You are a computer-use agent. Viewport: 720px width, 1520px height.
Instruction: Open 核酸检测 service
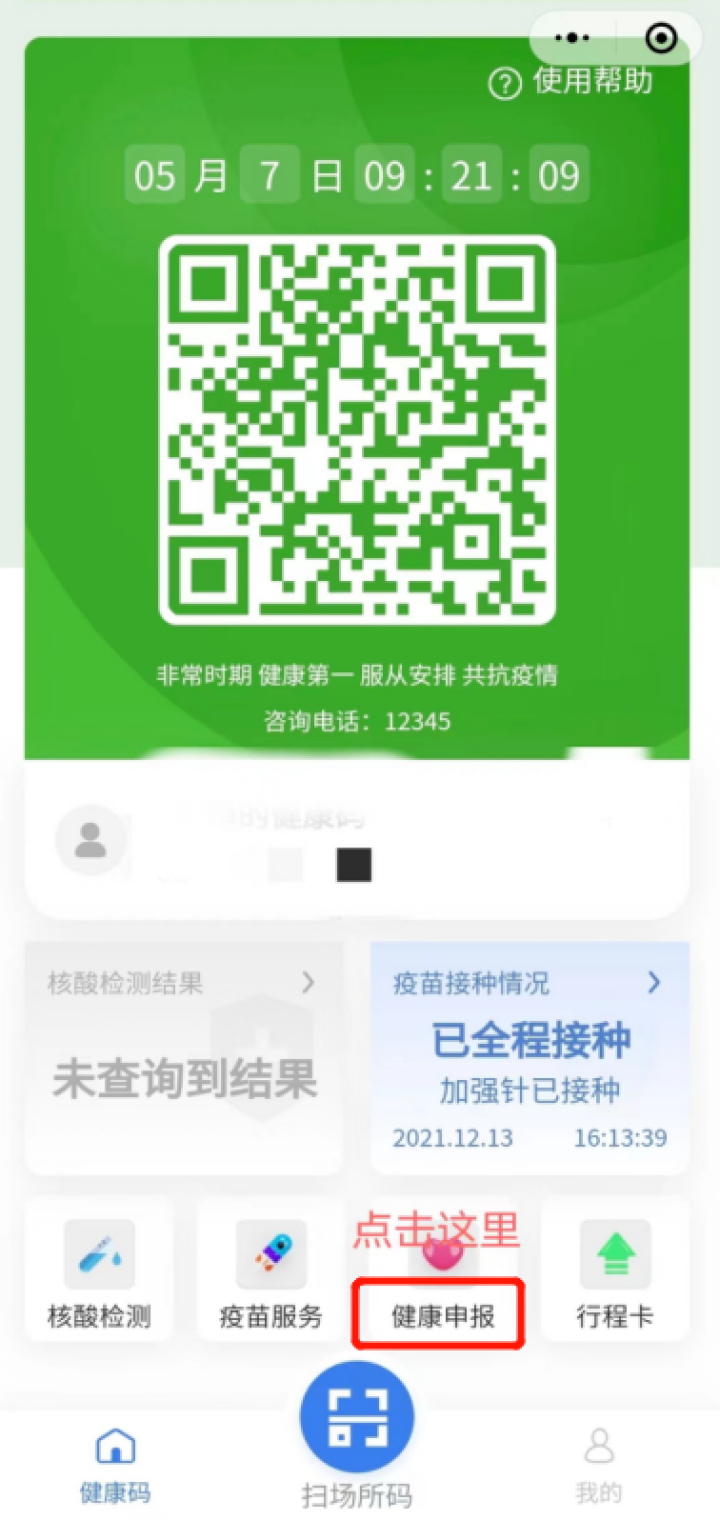click(99, 1270)
